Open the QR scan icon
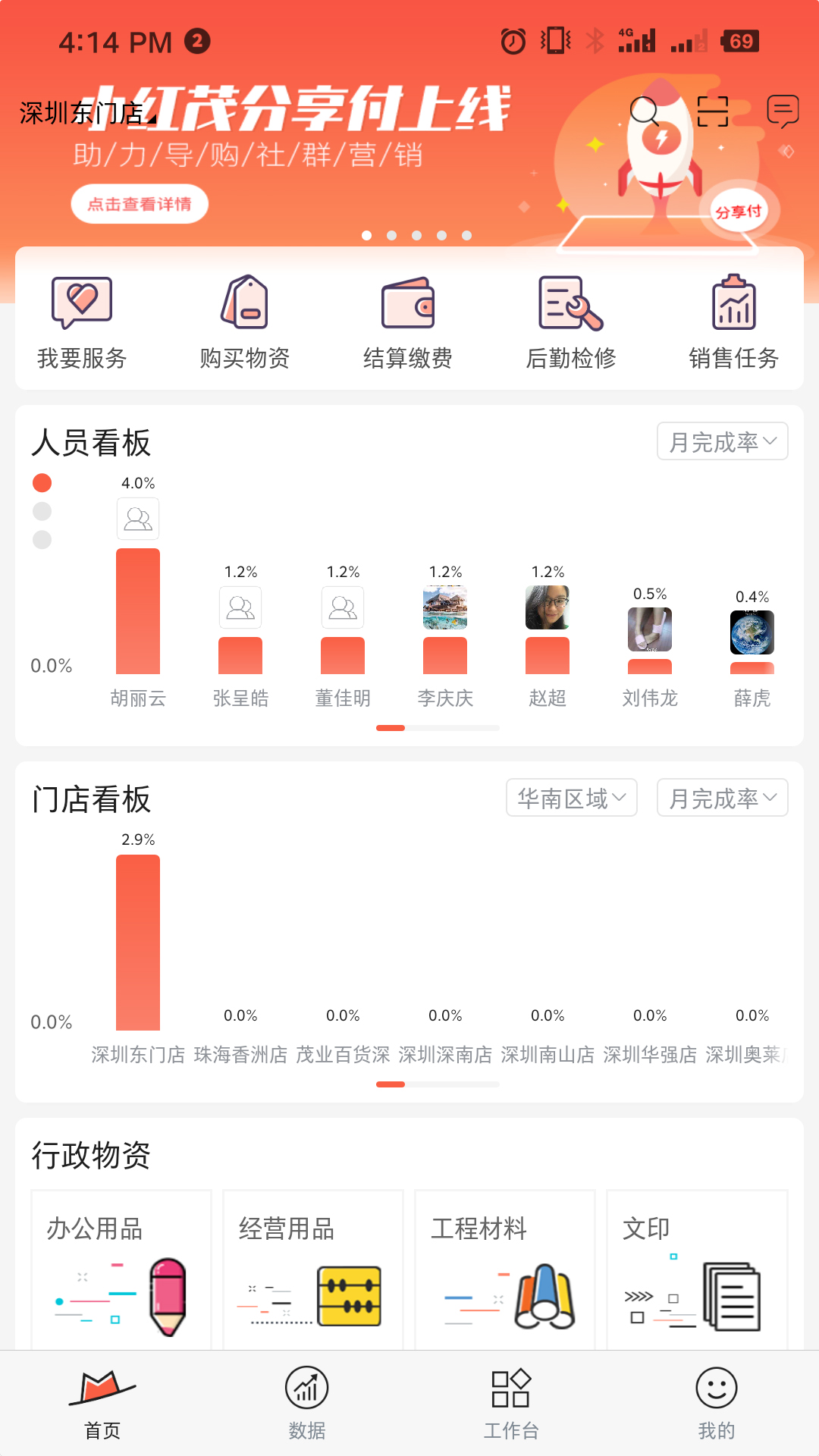Screen dimensions: 819x1456 [713, 111]
